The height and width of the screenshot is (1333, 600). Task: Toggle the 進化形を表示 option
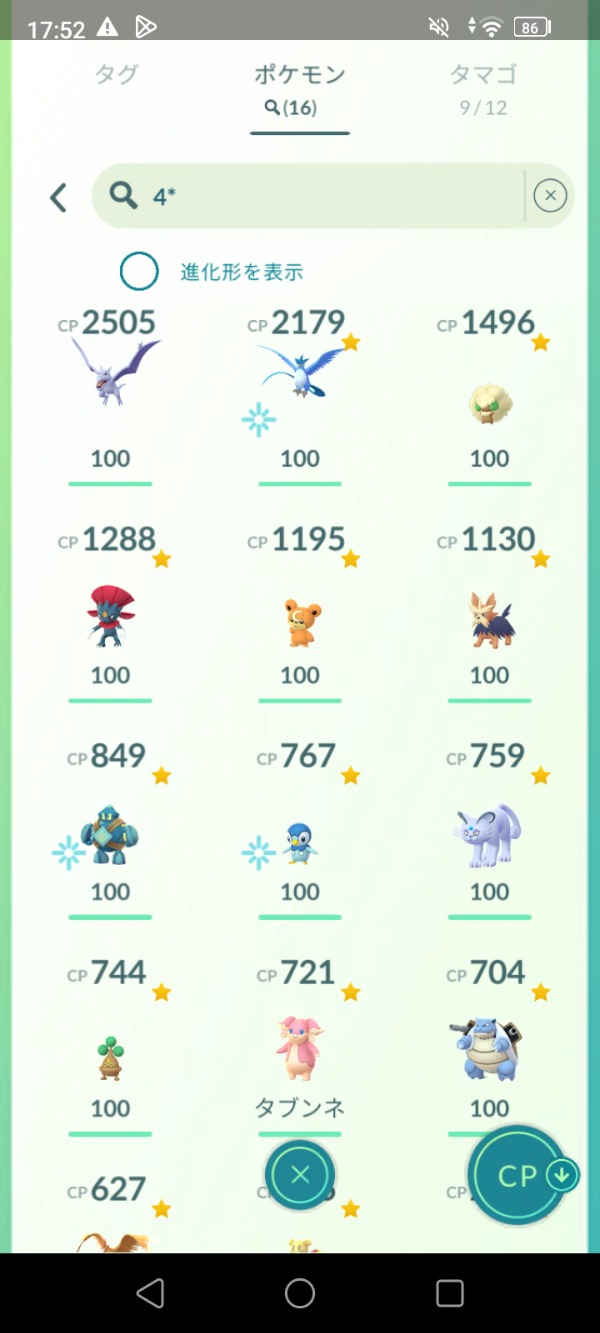pos(139,271)
